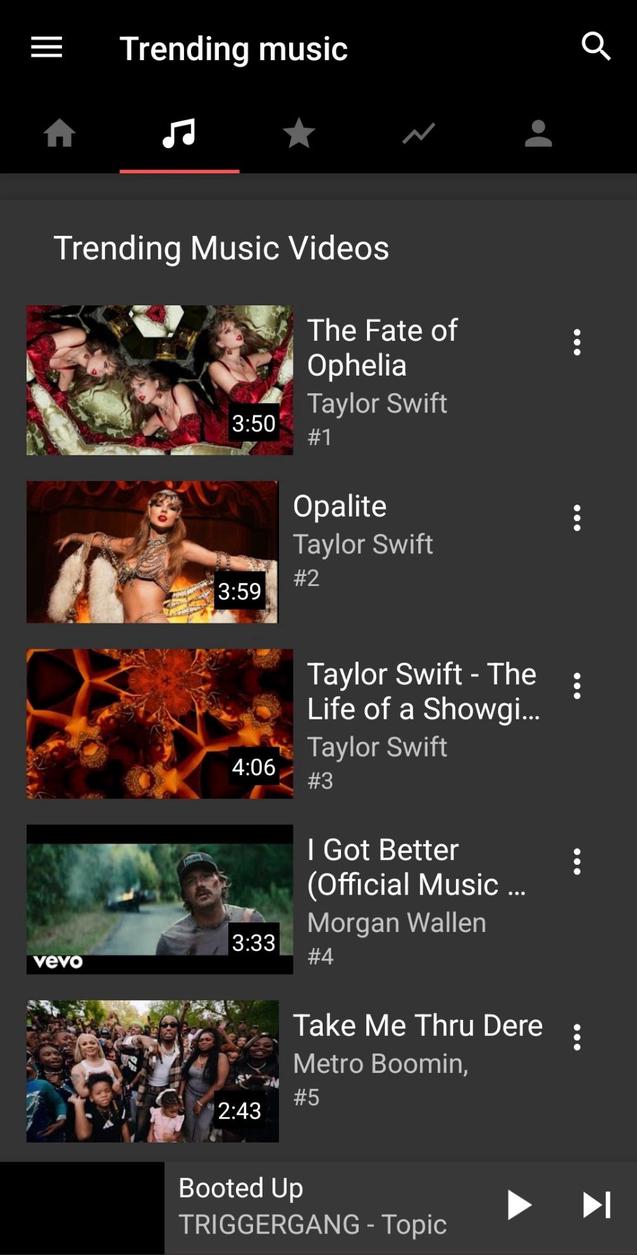Open the menu for Take Me Thru Dere
The image size is (637, 1255).
(577, 1037)
